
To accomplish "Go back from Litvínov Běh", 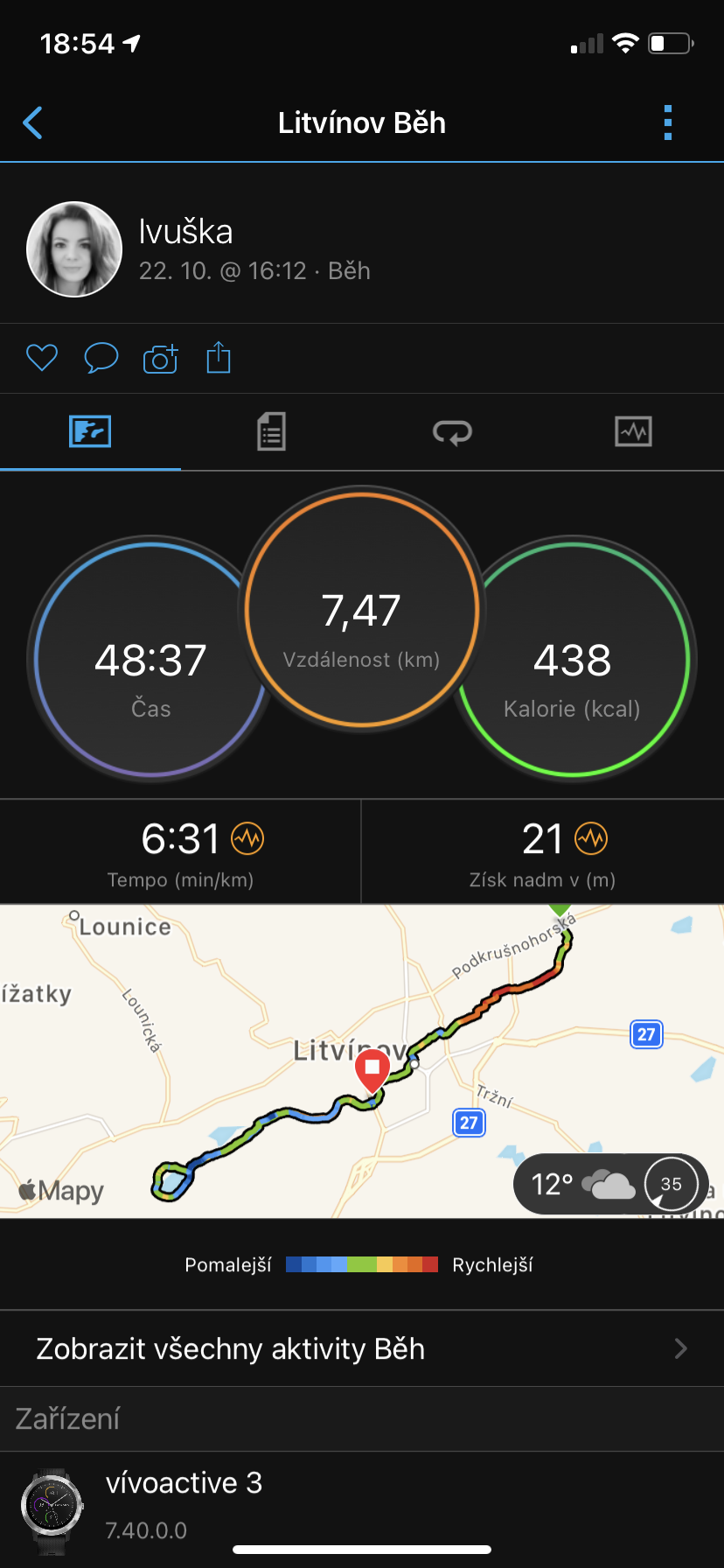I will [33, 123].
